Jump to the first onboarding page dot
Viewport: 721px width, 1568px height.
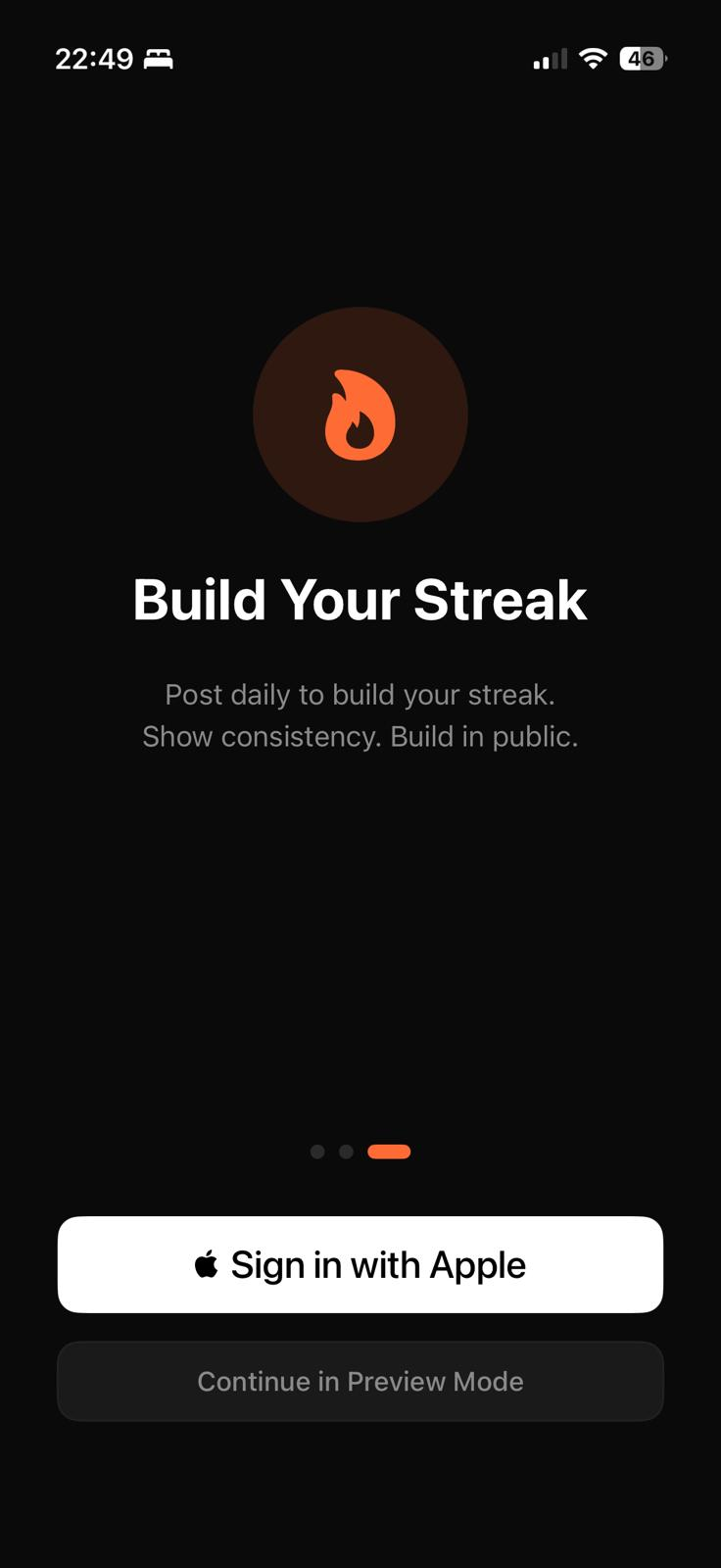[317, 1151]
